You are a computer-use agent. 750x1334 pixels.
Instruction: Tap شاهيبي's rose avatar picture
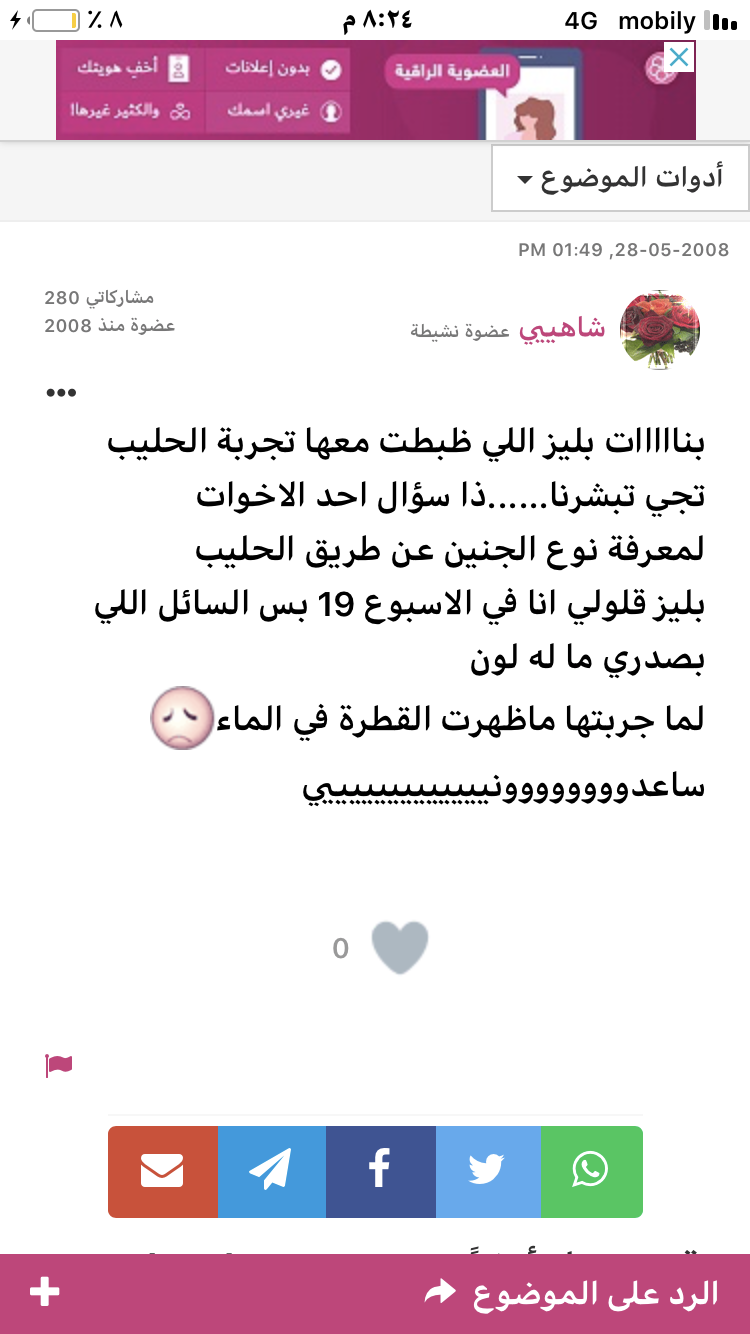(x=659, y=331)
